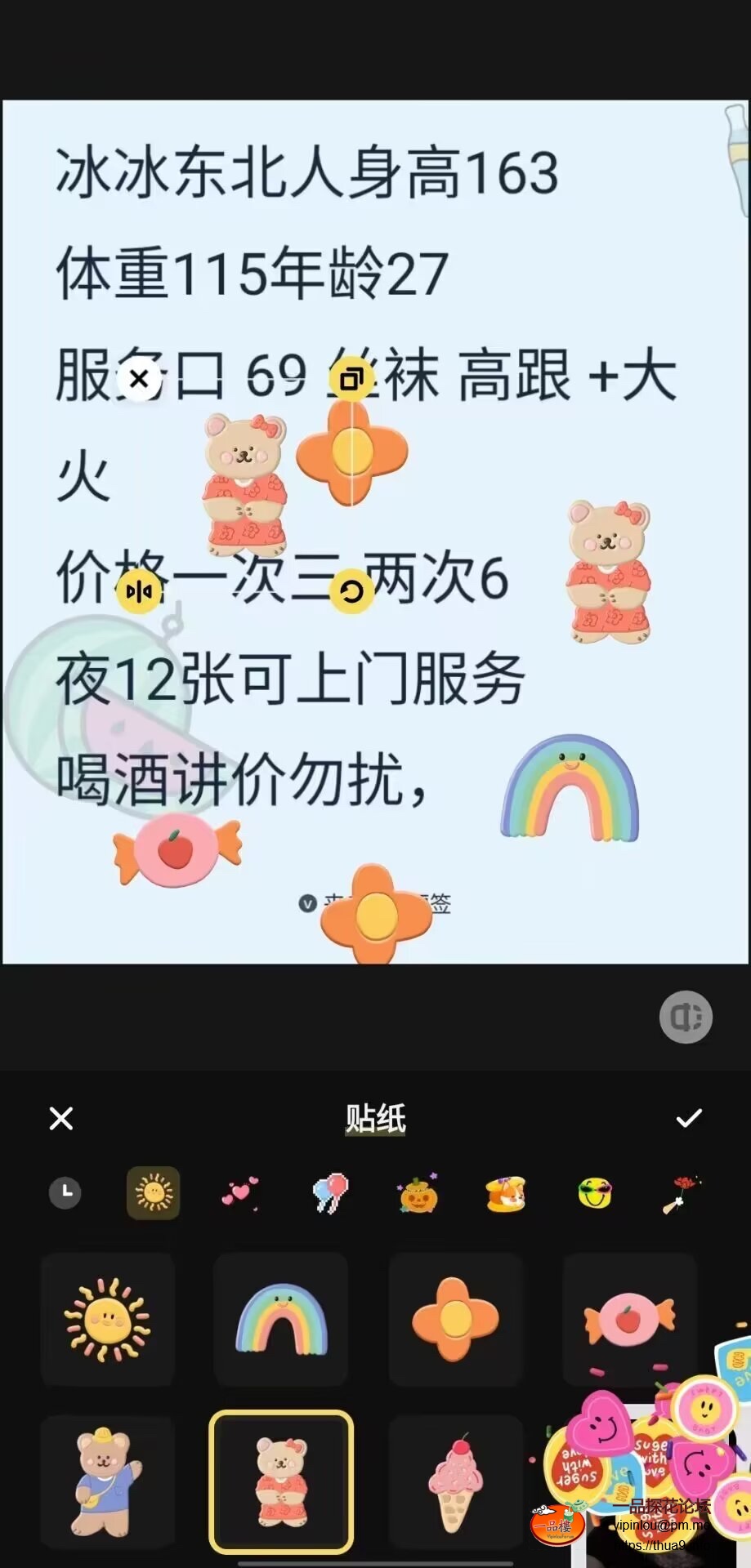This screenshot has width=751, height=1568.
Task: Tap the compare original icon
Action: point(686,1017)
